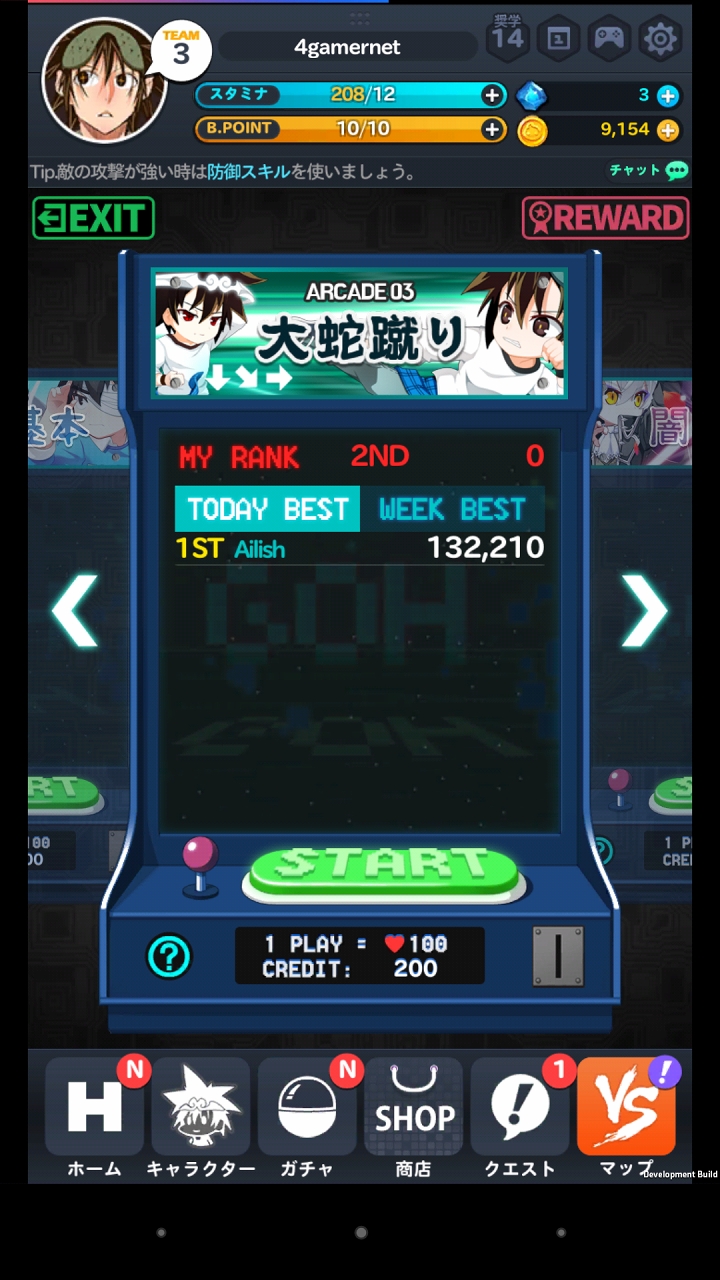Exit the arcade screen

click(x=93, y=218)
